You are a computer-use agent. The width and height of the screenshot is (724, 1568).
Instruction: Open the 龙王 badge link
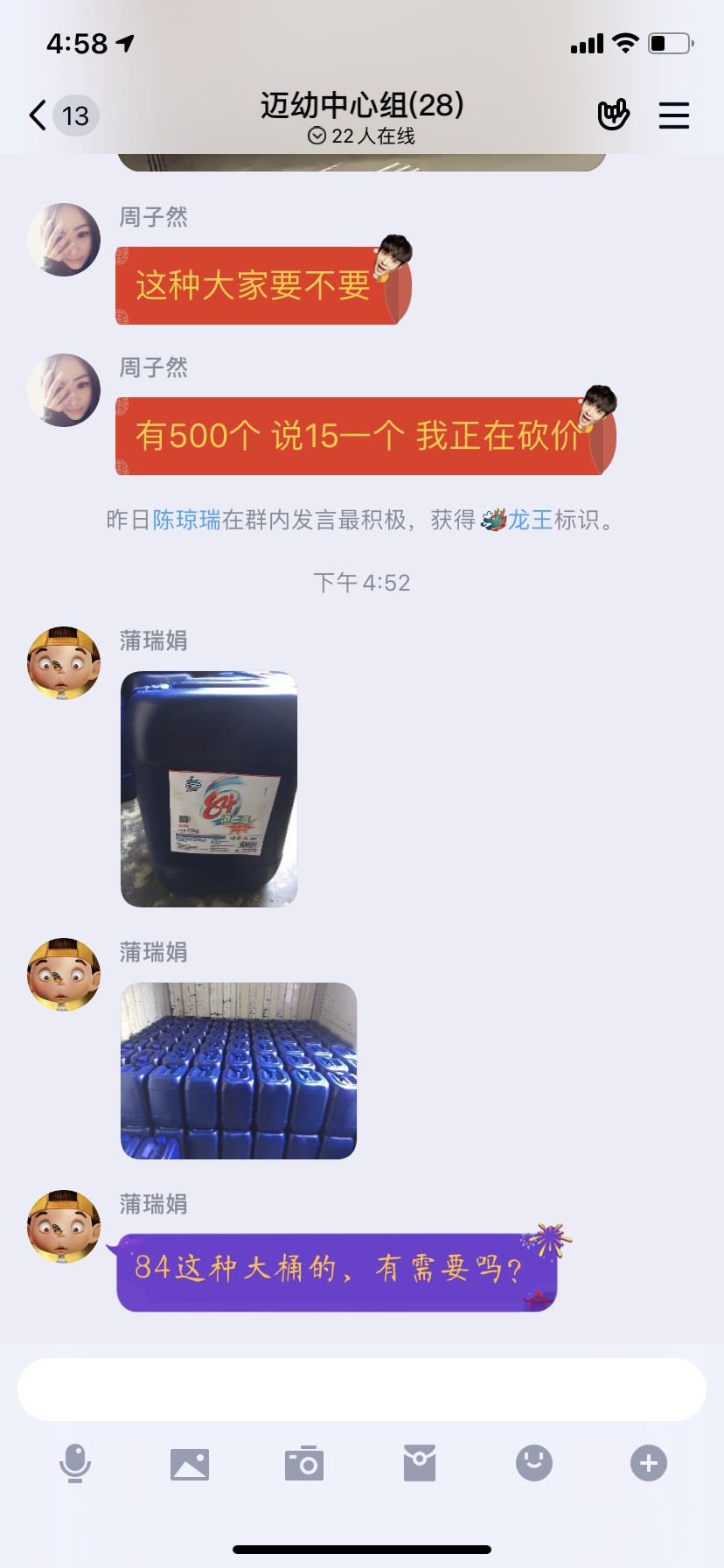pos(530,520)
